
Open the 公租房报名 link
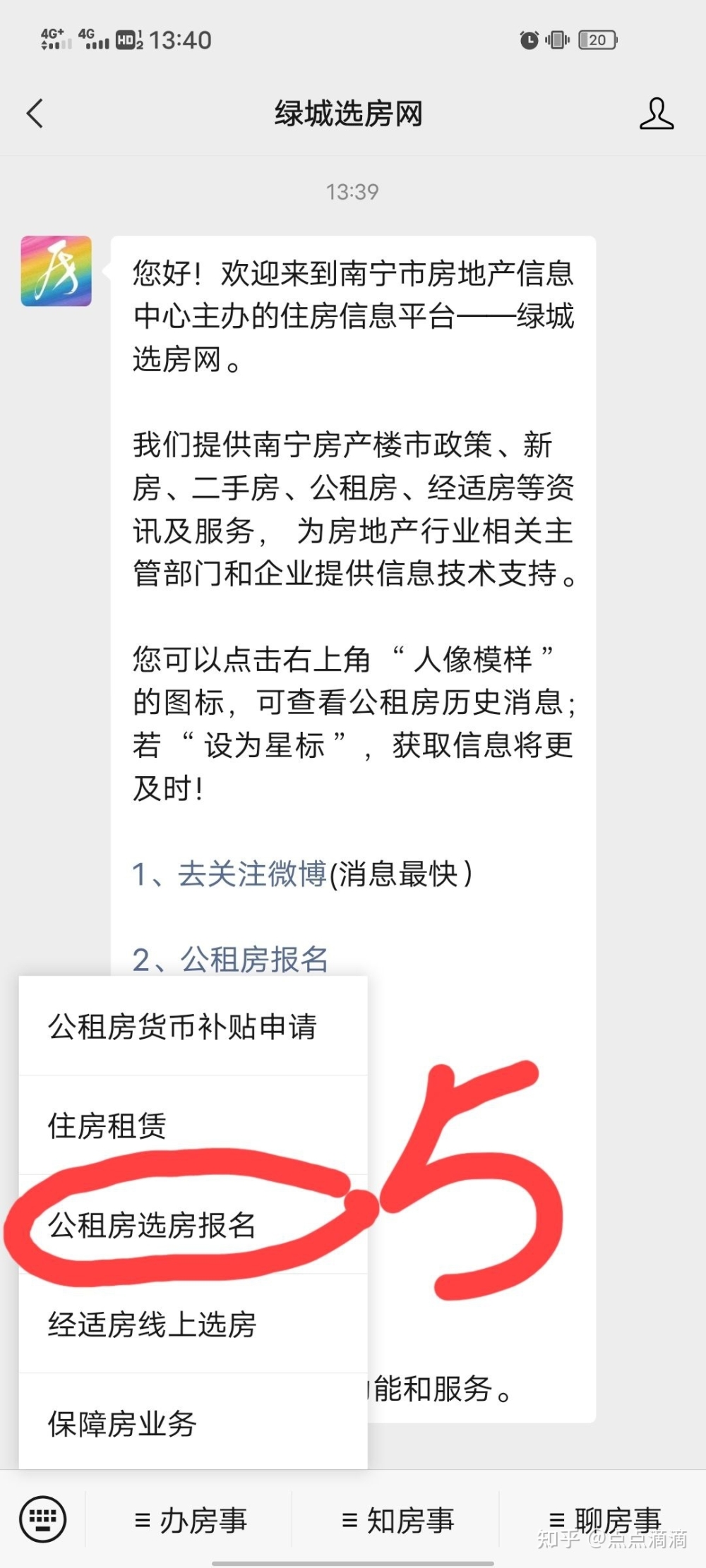[x=254, y=959]
